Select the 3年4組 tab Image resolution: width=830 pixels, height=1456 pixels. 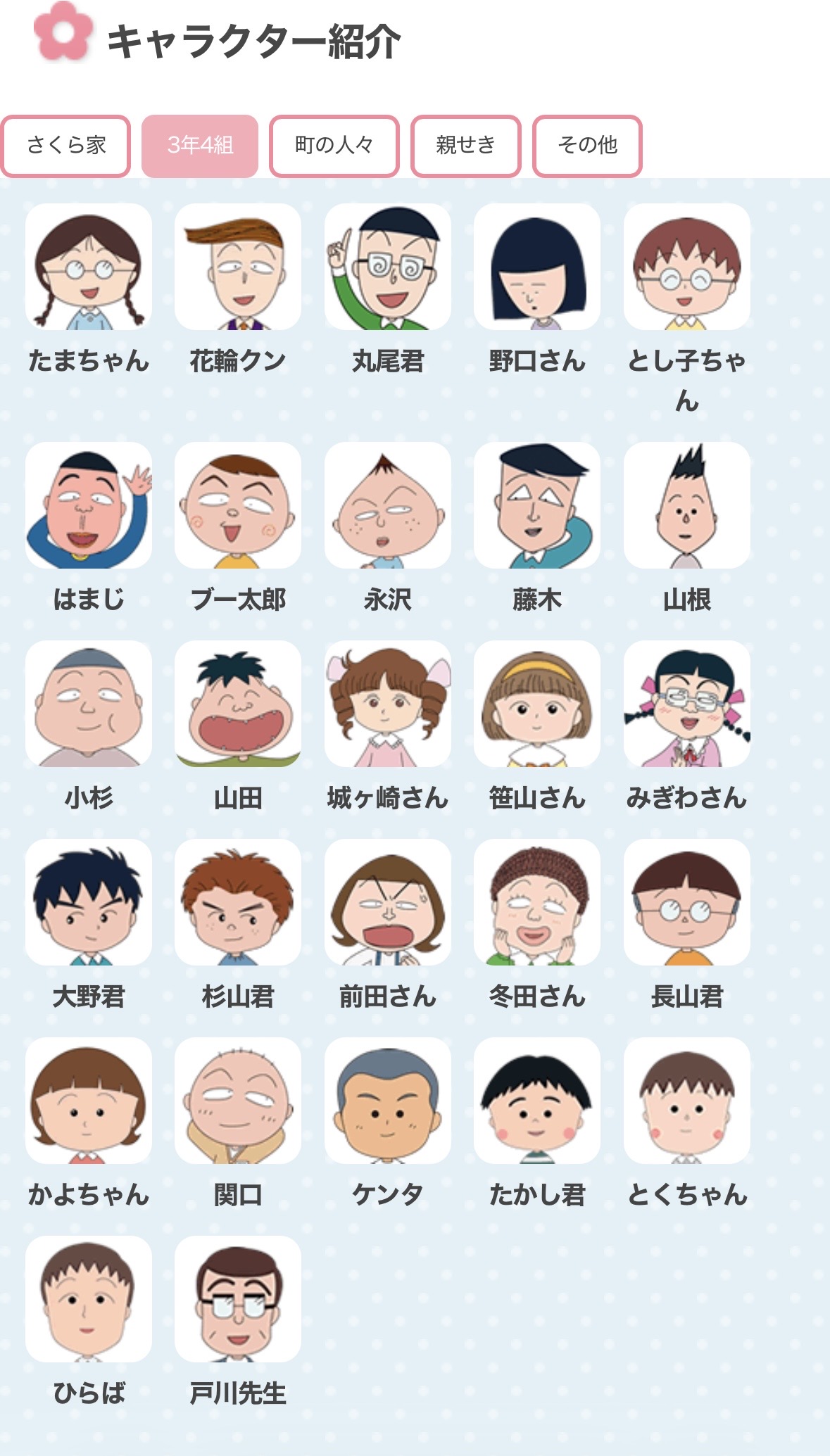(x=200, y=146)
